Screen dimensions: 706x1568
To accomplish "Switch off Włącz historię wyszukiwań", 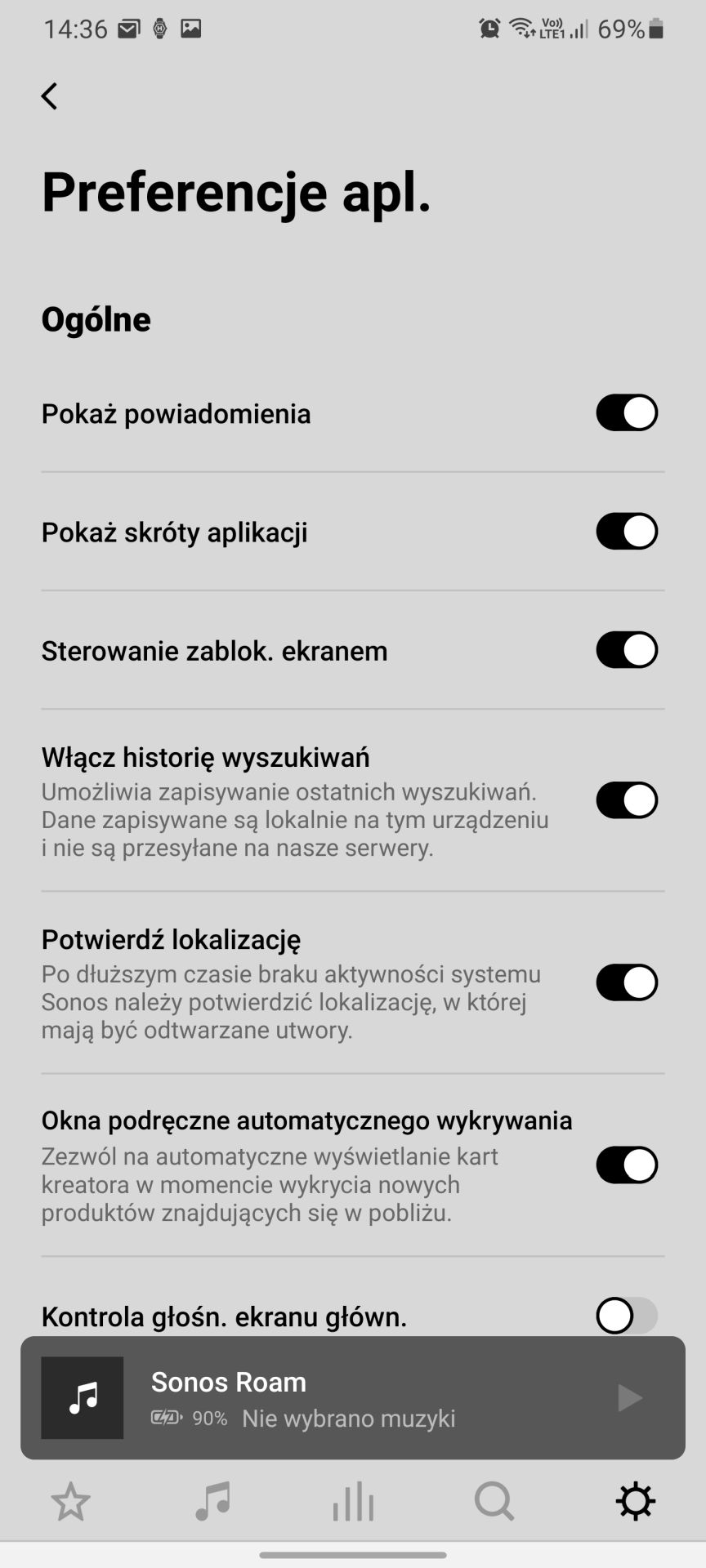I will pyautogui.click(x=627, y=800).
